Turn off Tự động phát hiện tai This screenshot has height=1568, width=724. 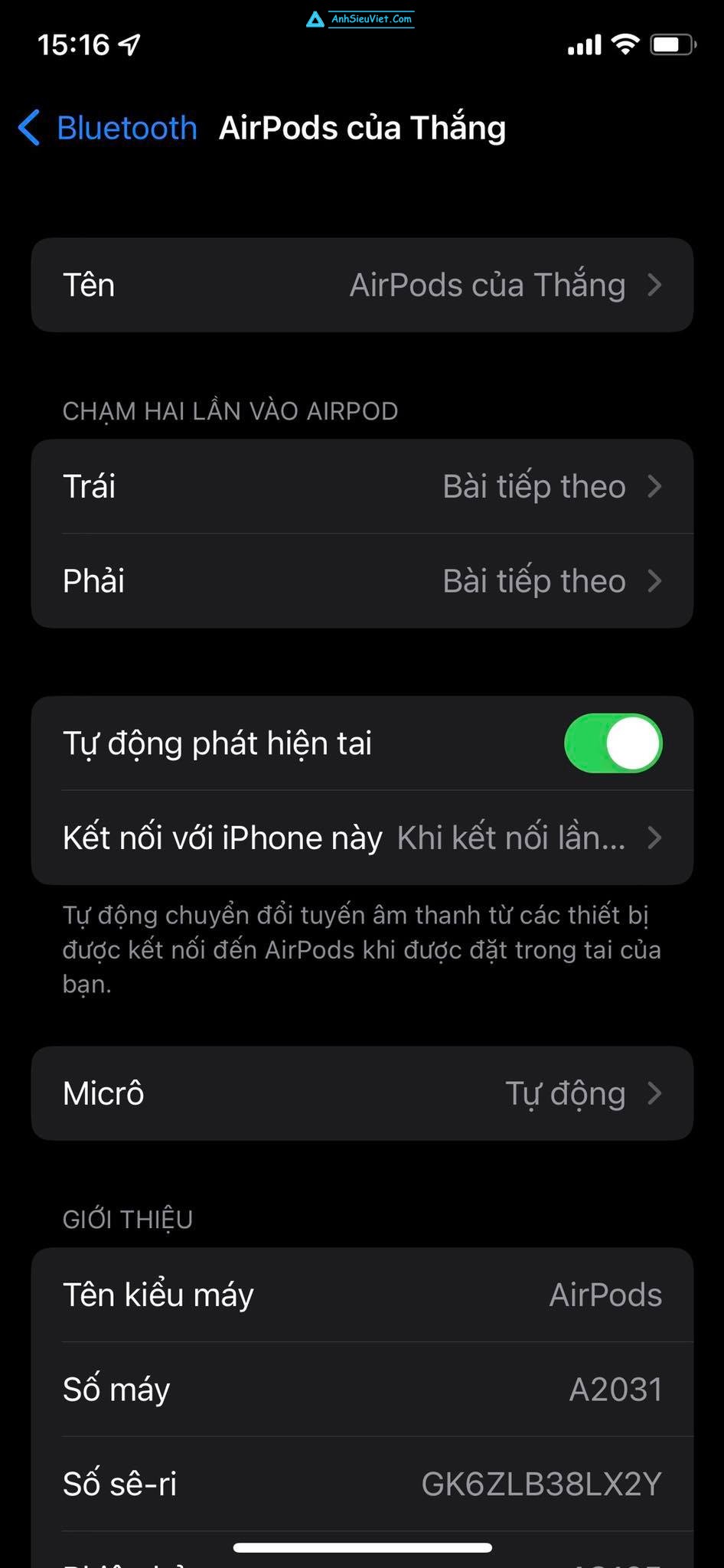(x=613, y=743)
